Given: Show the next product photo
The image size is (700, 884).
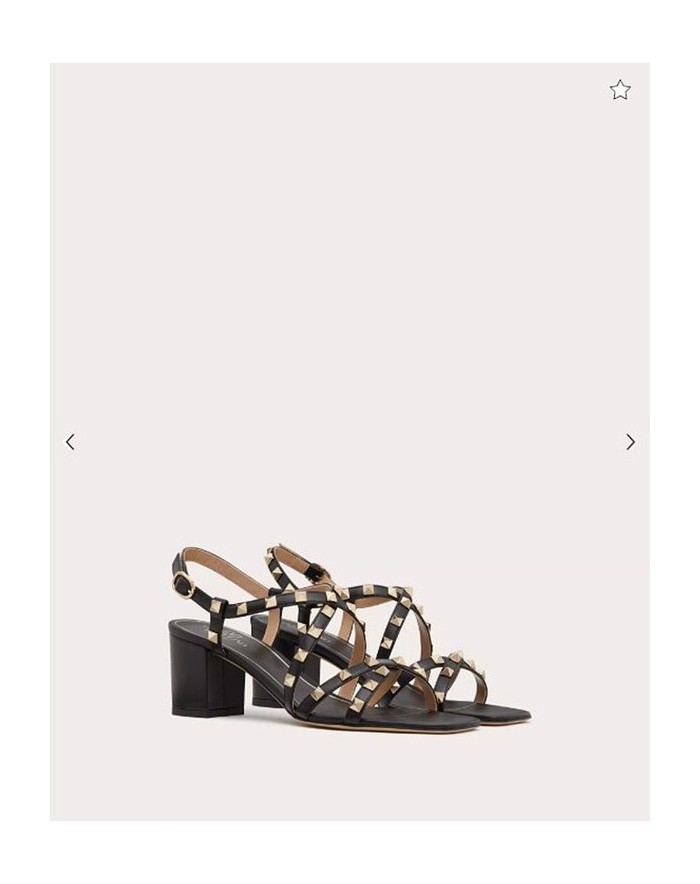Looking at the screenshot, I should tap(630, 442).
